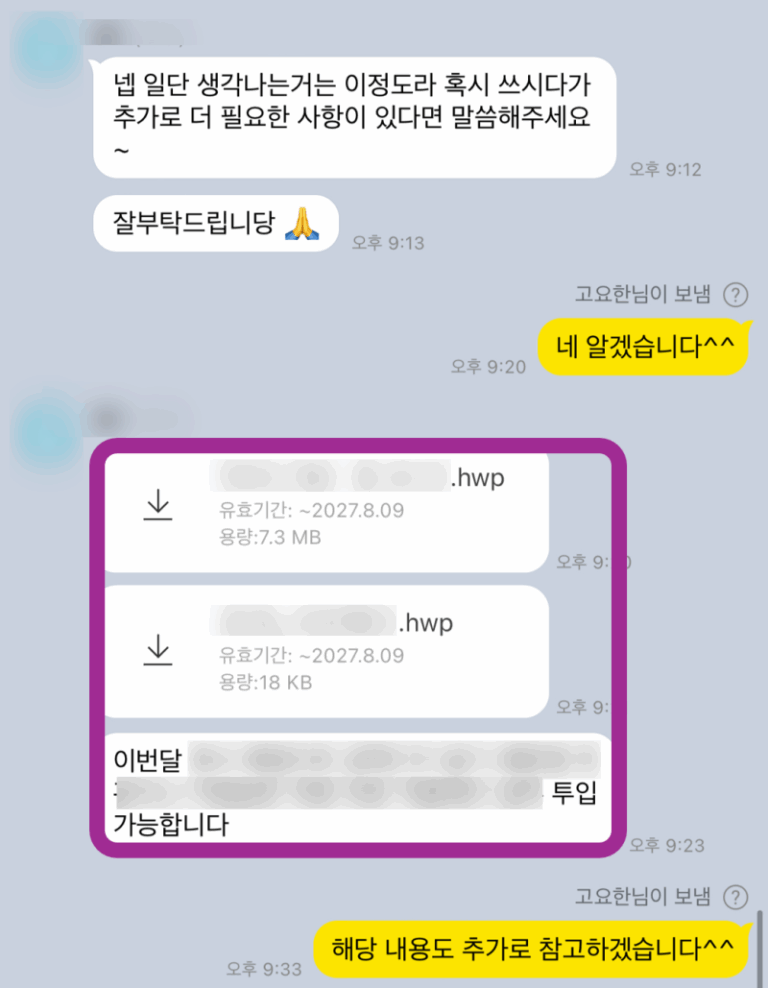Open the help icon above 네 알겠습니다^^
768x988 pixels.
click(x=735, y=295)
